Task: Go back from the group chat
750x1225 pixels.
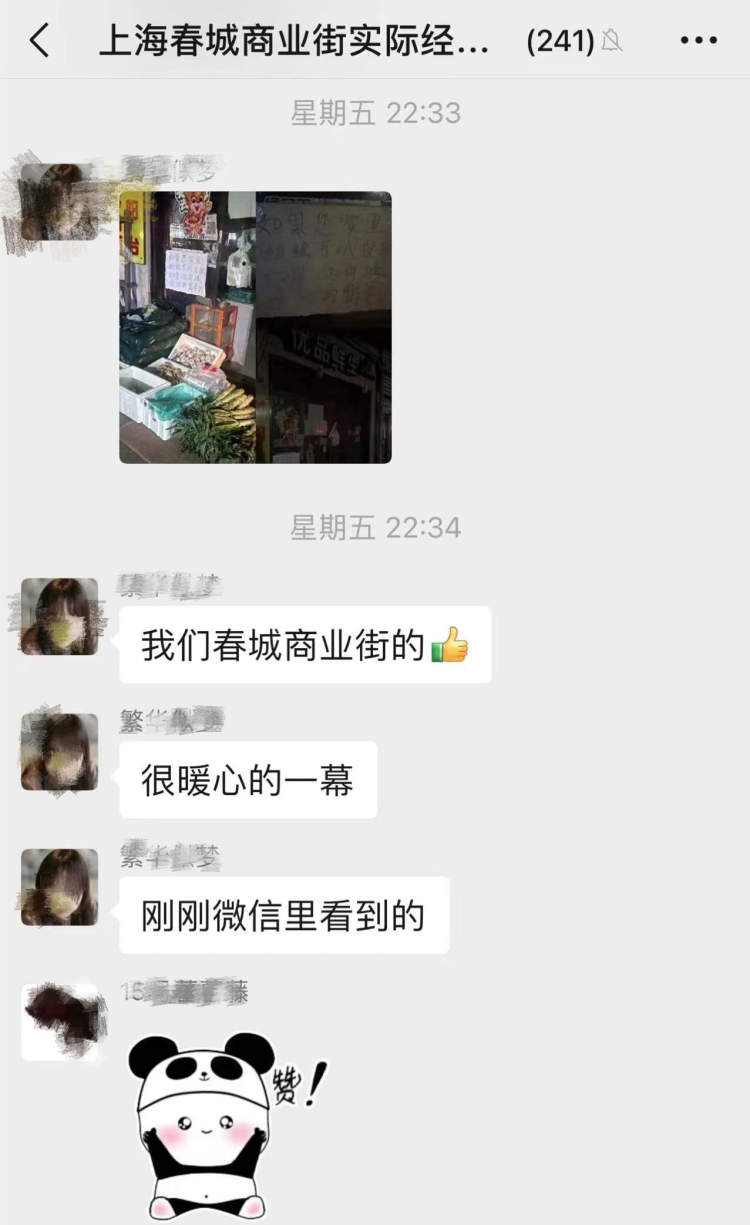Action: [x=40, y=41]
